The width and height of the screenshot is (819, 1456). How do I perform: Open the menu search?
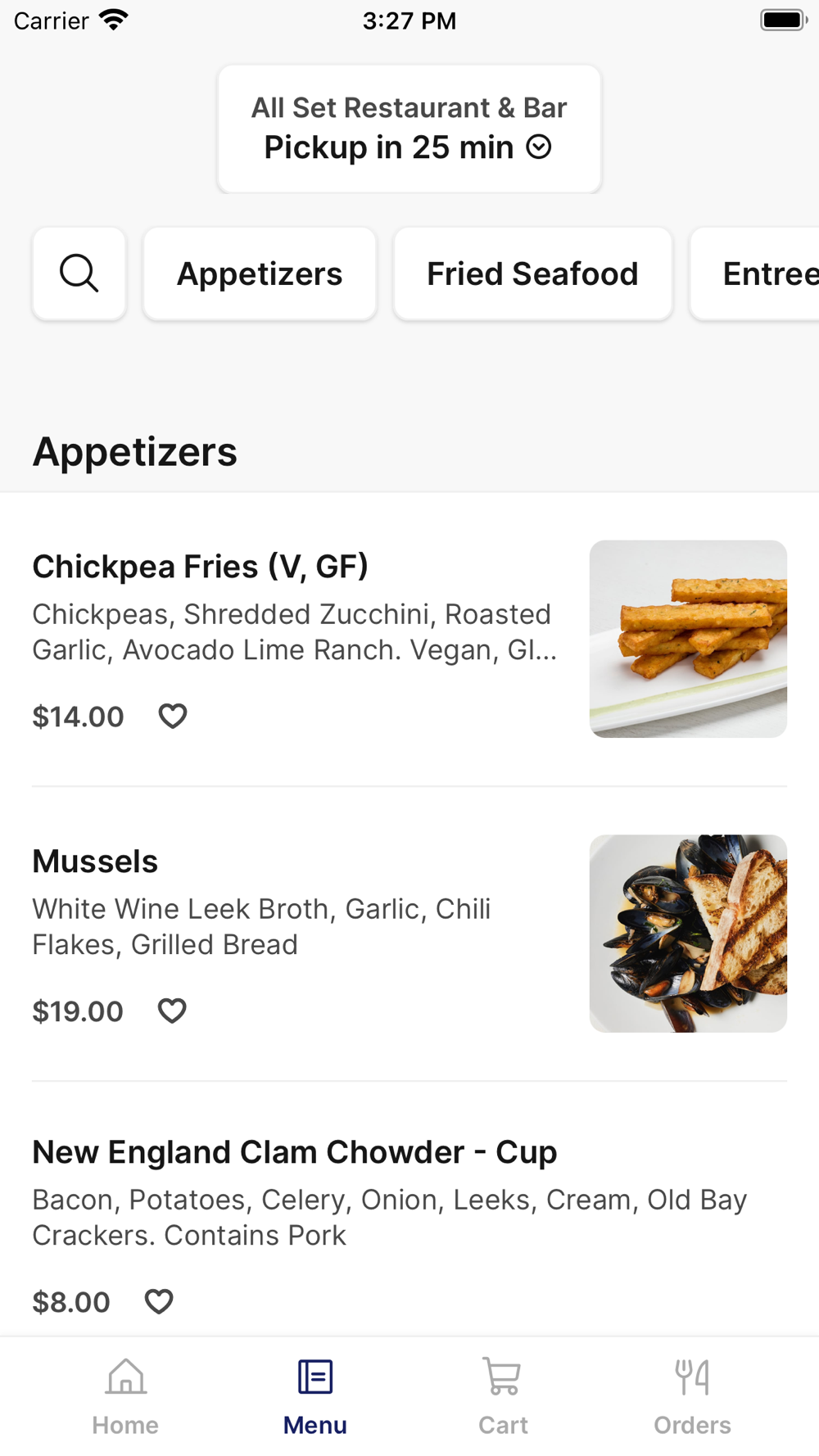tap(79, 274)
